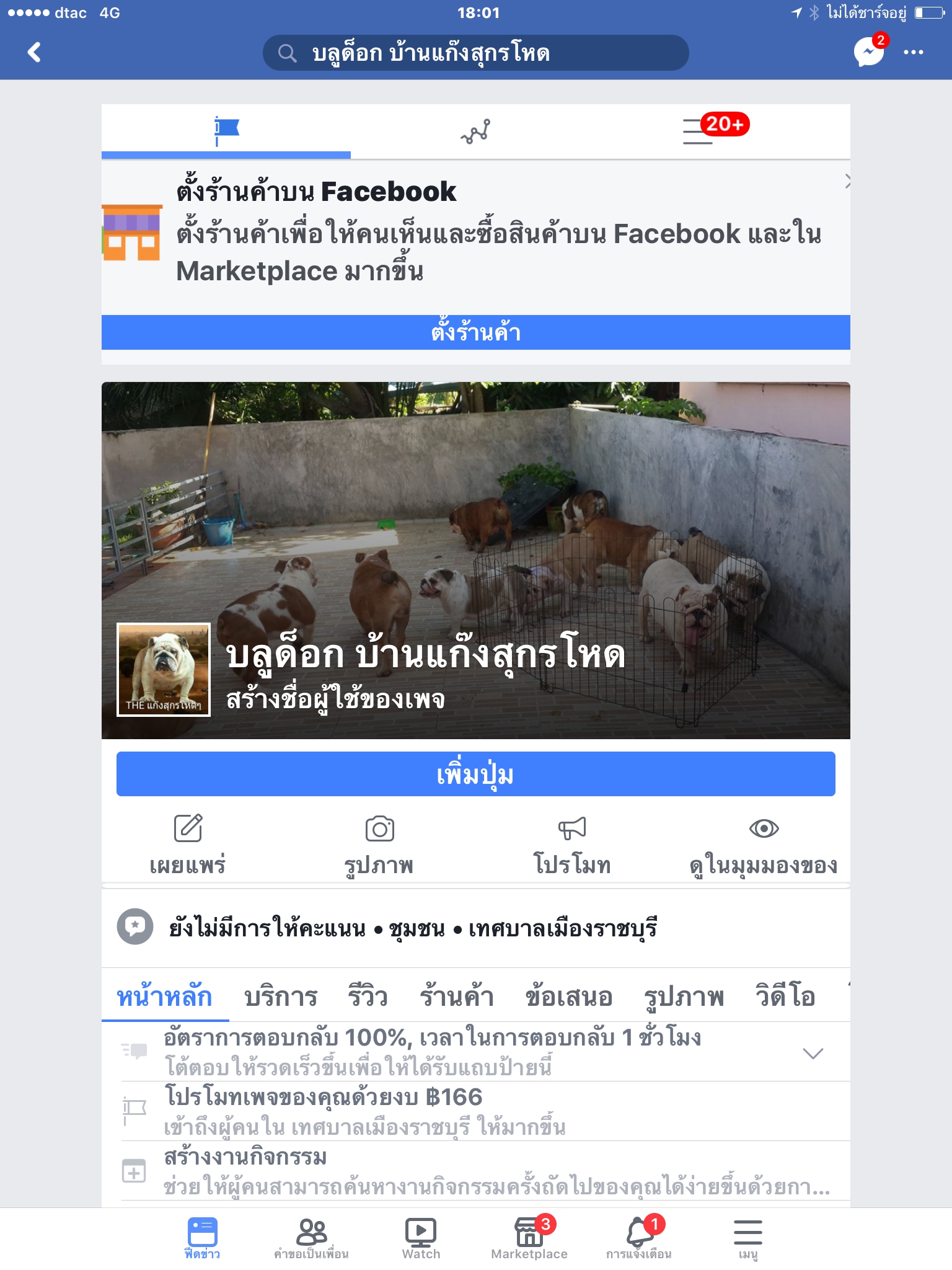Image resolution: width=952 pixels, height=1270 pixels.
Task: Switch to the รีวิว tab
Action: (x=368, y=997)
